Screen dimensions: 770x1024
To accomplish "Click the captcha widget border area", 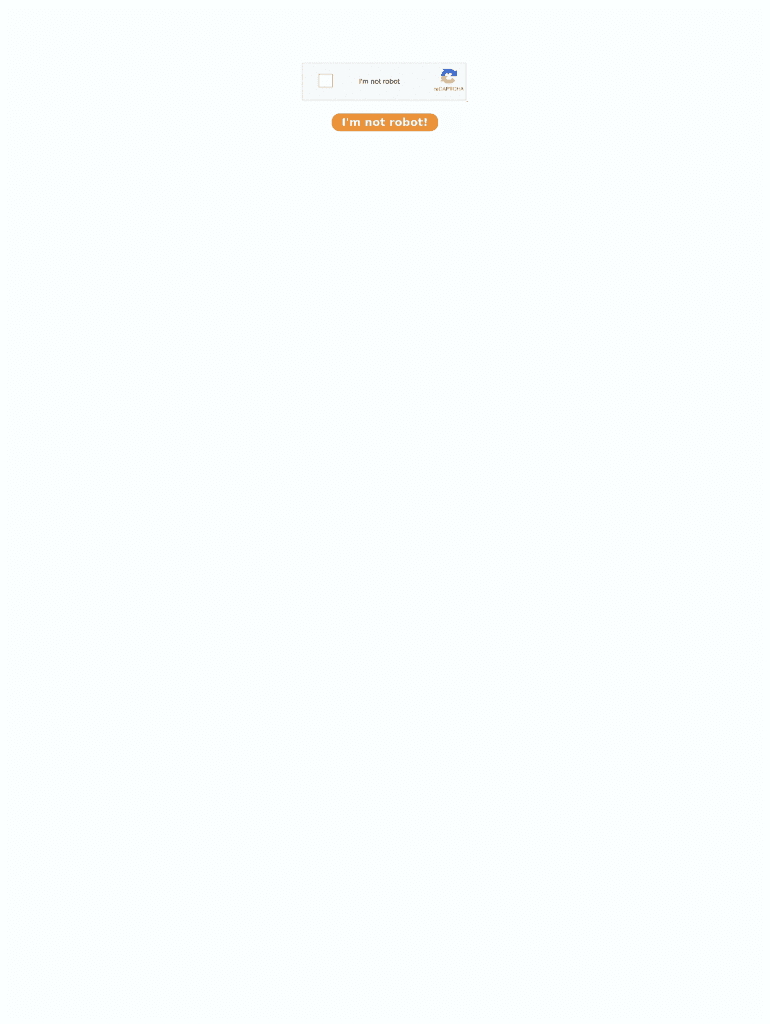I will click(x=384, y=64).
